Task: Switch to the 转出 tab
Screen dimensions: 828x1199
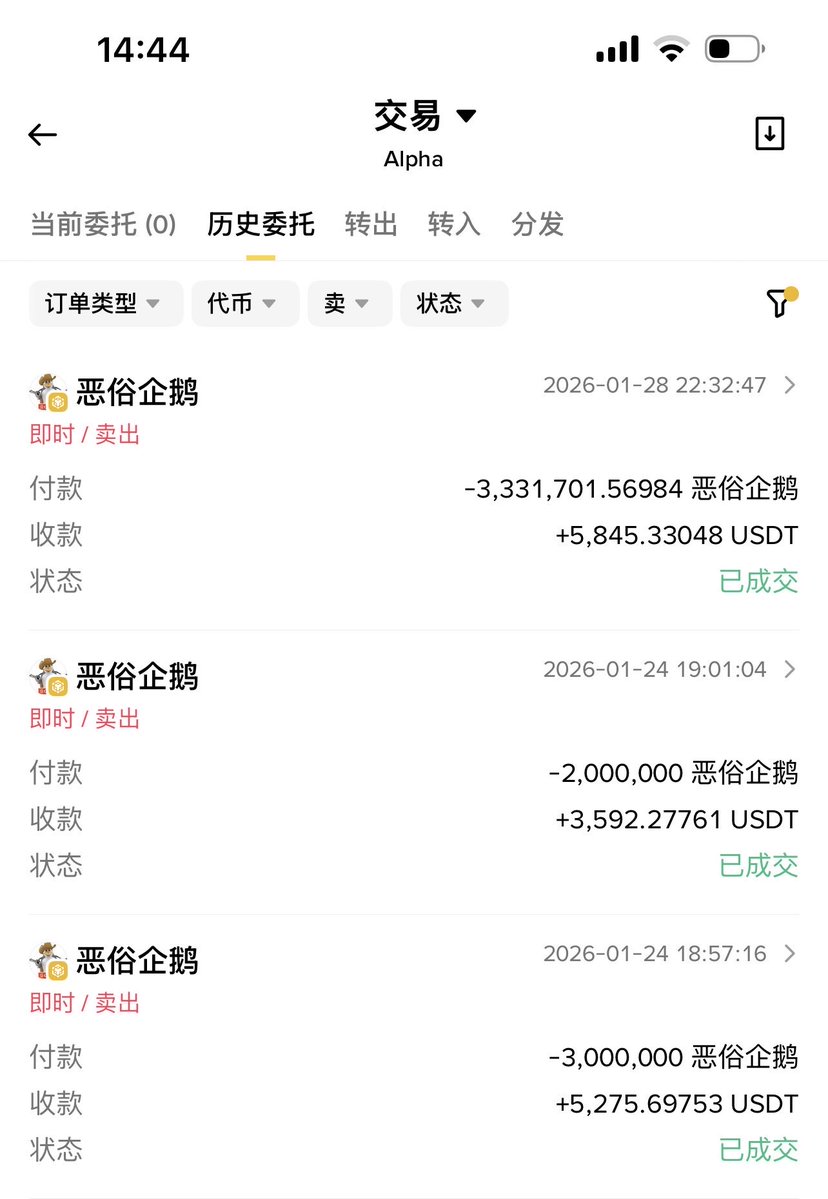Action: (371, 224)
